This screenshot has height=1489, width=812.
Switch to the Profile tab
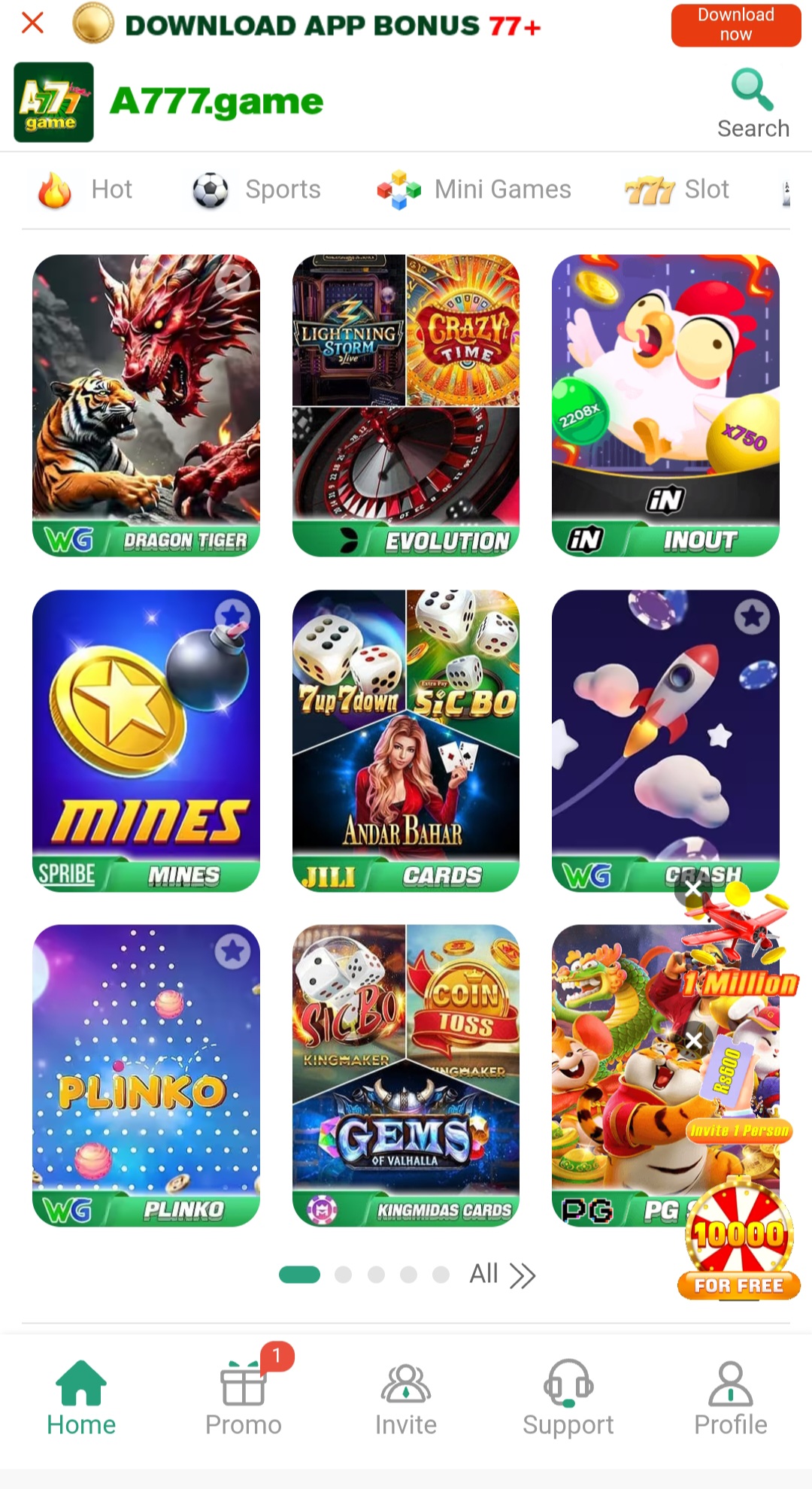731,1399
